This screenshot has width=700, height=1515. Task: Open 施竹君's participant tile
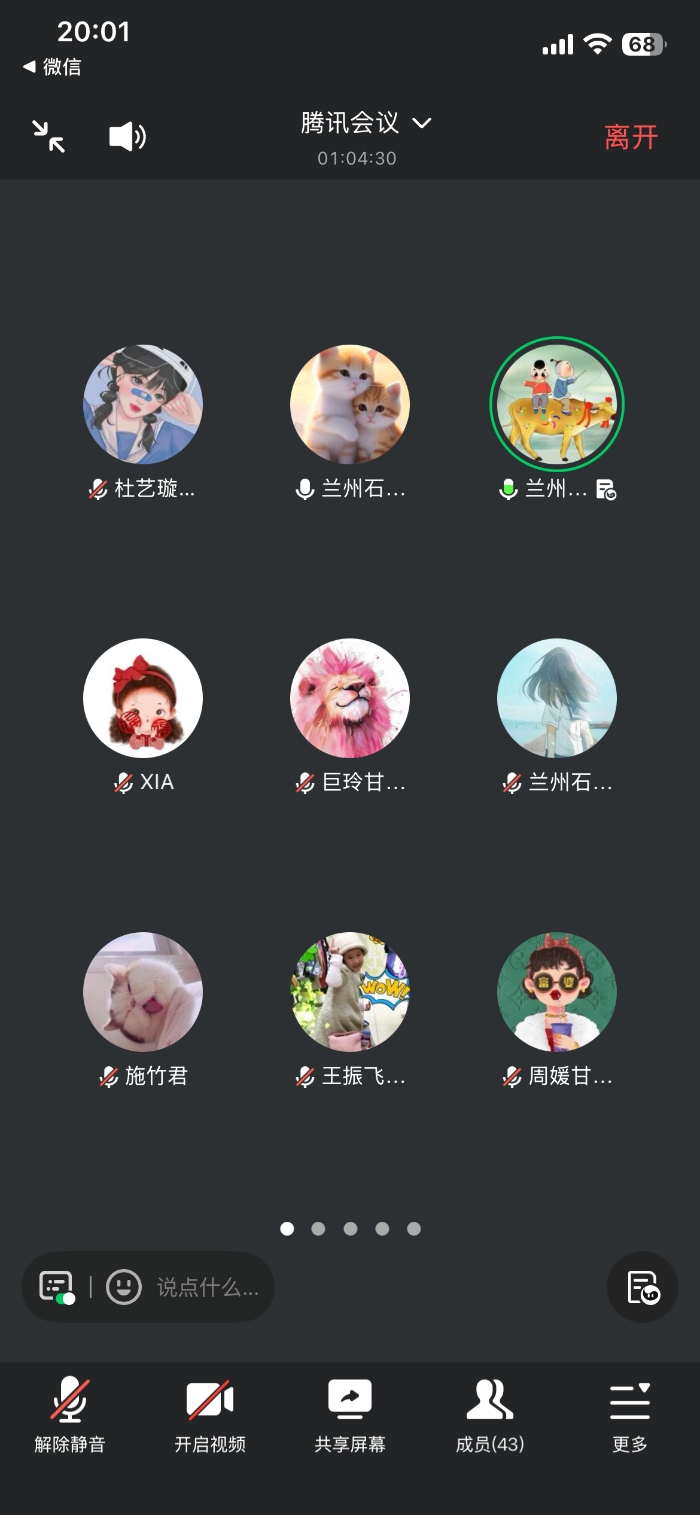143,992
